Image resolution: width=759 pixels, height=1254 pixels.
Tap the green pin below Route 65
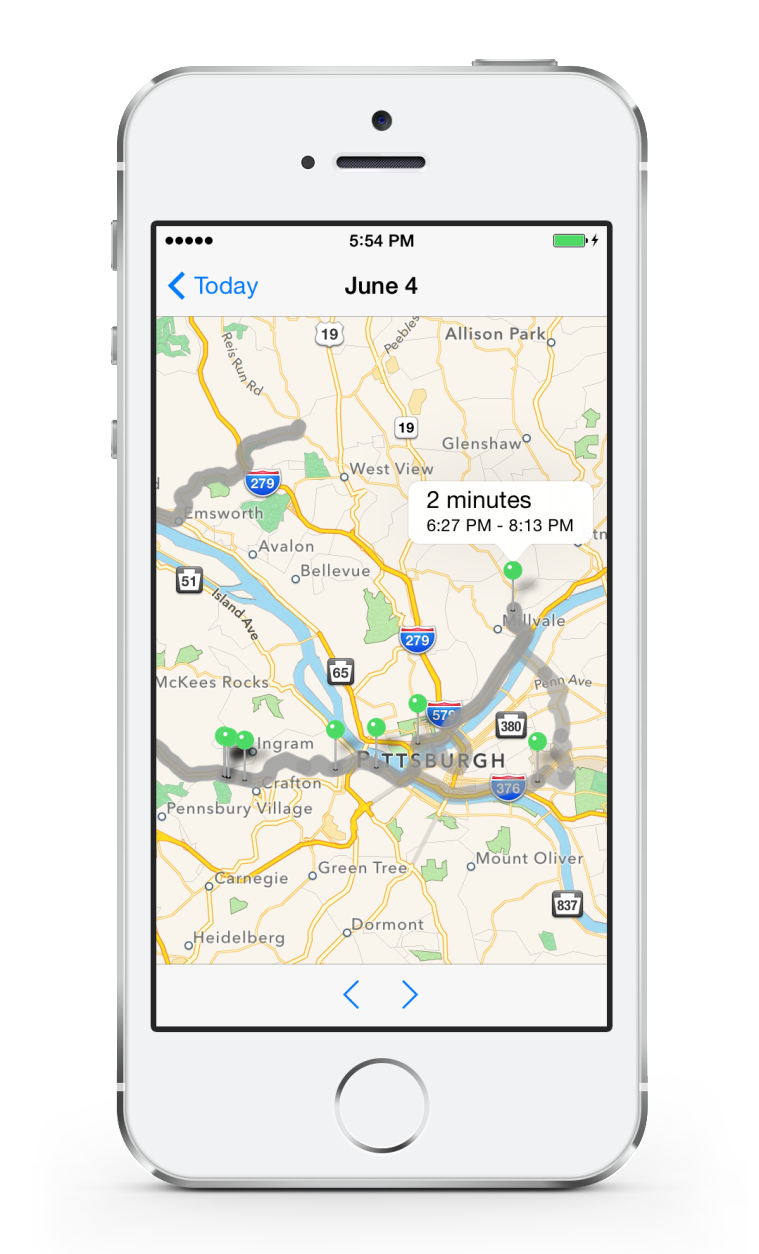[335, 730]
